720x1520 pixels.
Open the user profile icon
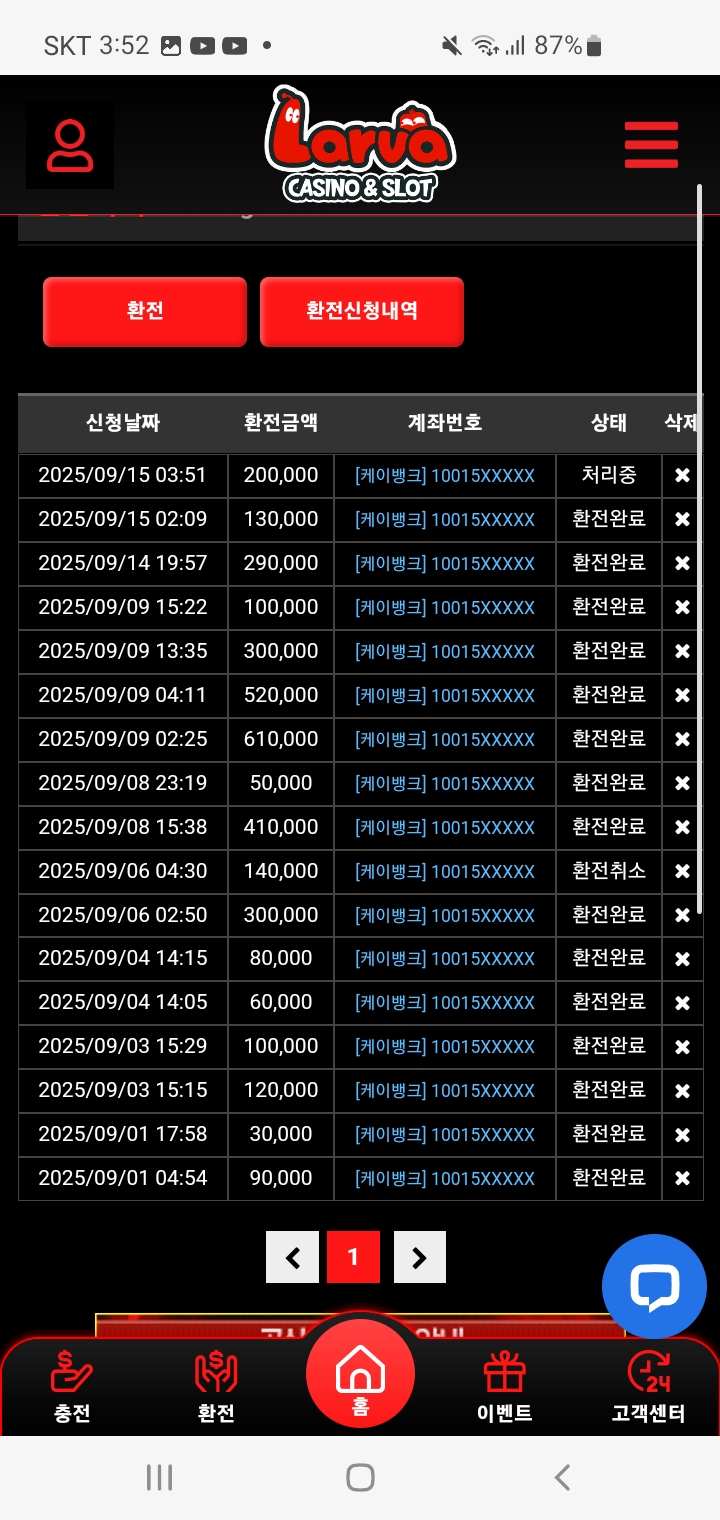pyautogui.click(x=69, y=146)
